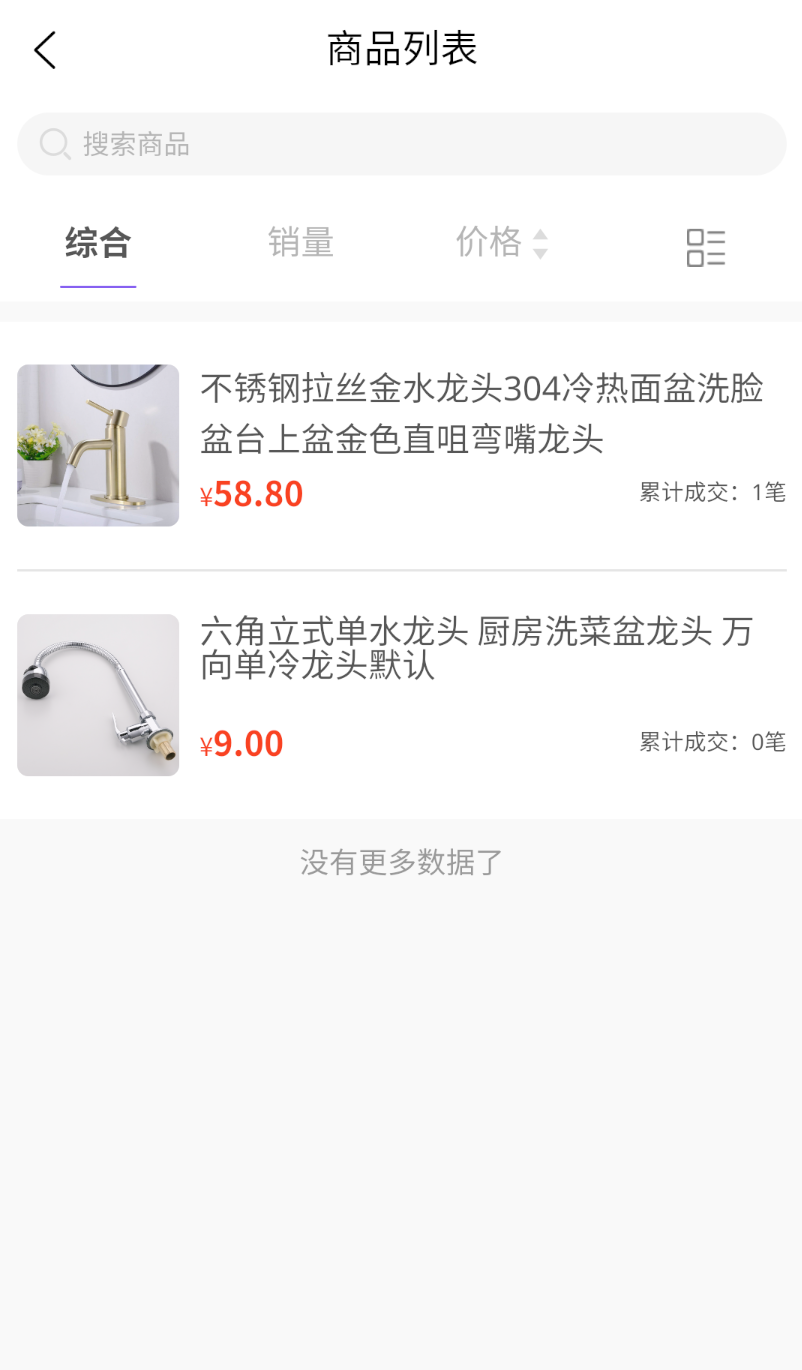Click the ¥58.80 price label
802x1370 pixels.
point(251,493)
